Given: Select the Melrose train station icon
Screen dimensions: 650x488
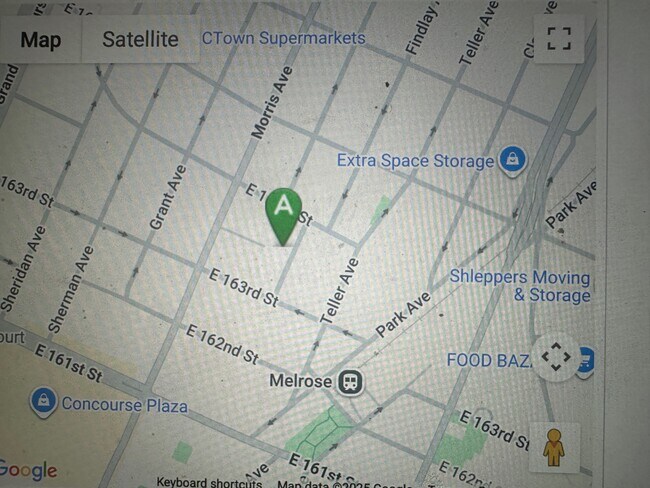Looking at the screenshot, I should [x=349, y=381].
